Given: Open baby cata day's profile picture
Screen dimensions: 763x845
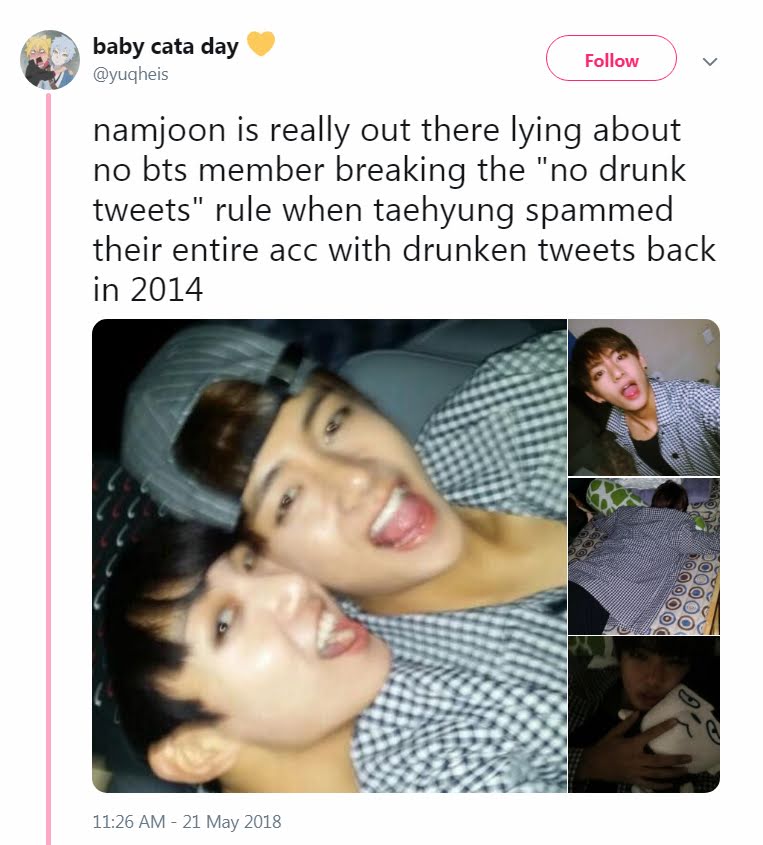Looking at the screenshot, I should [50, 60].
